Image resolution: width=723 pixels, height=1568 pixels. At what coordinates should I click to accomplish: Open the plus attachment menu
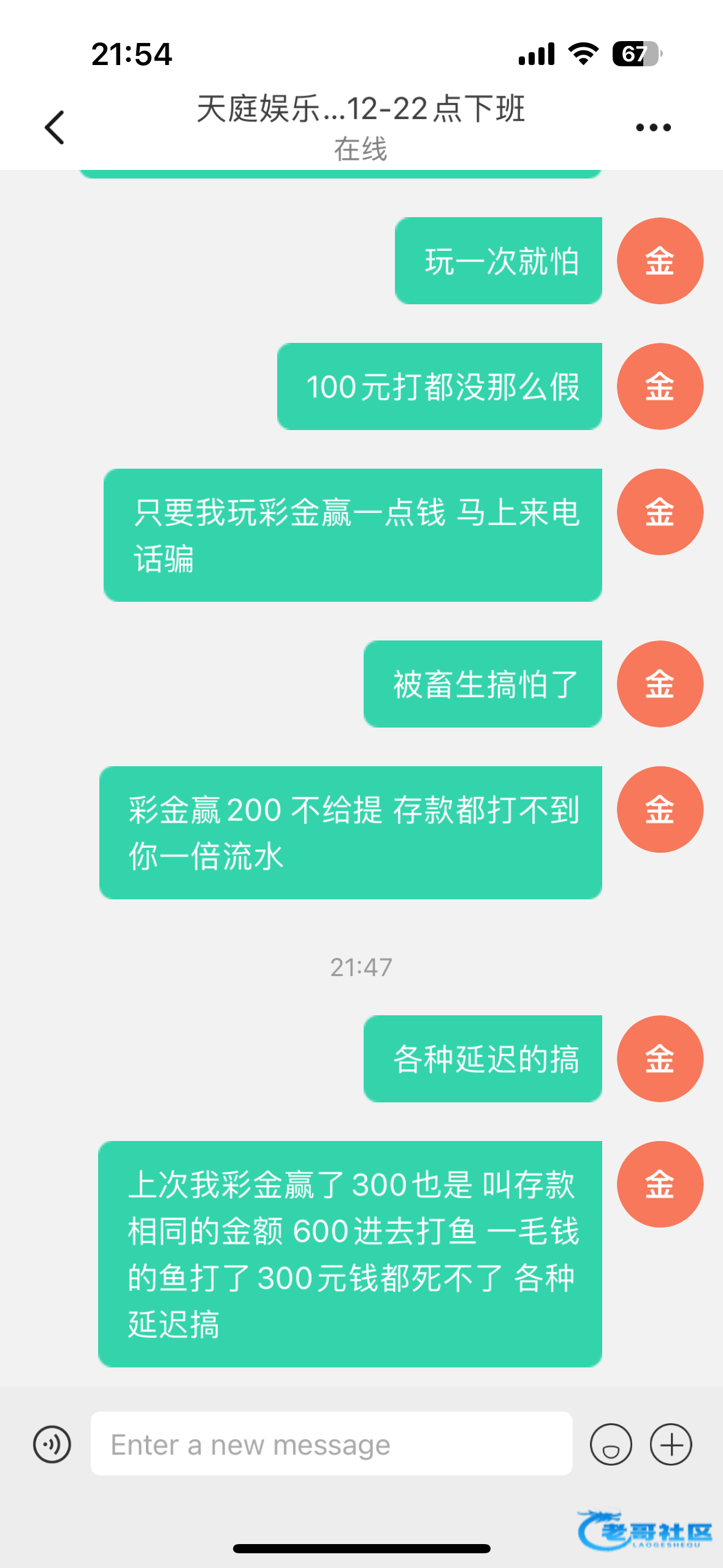(671, 1444)
